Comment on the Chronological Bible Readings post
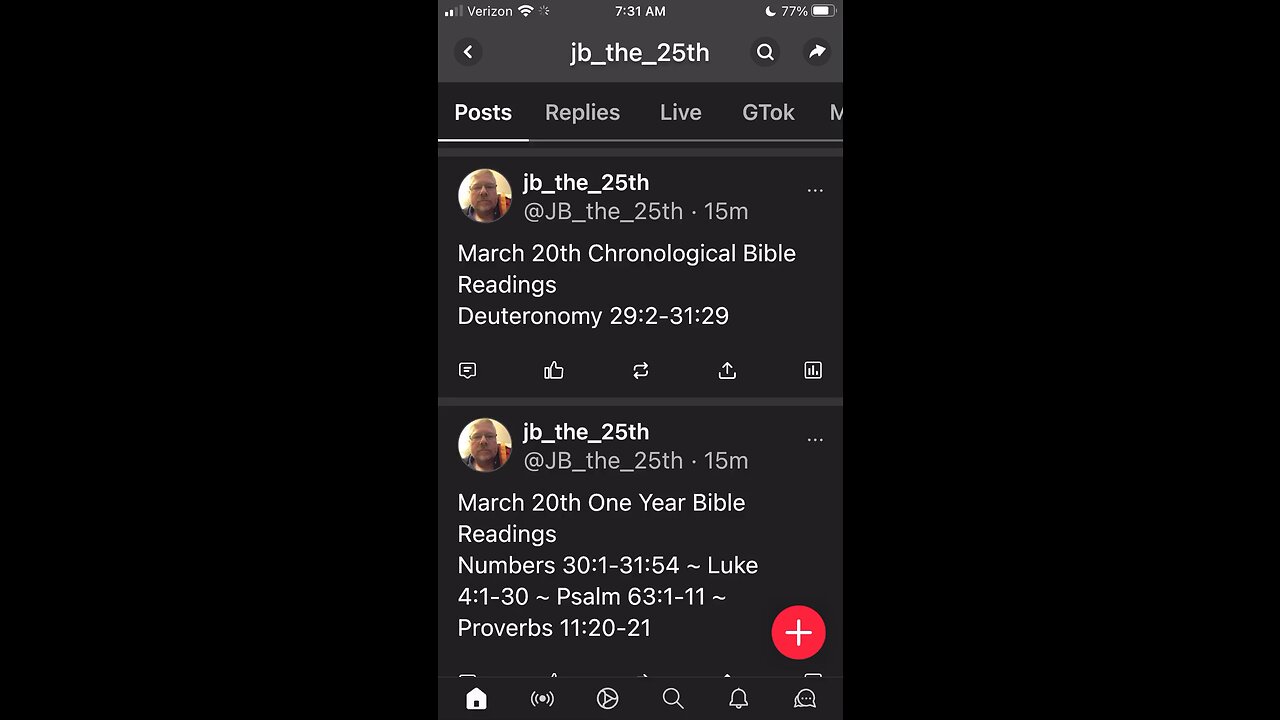1280x720 pixels. [467, 371]
